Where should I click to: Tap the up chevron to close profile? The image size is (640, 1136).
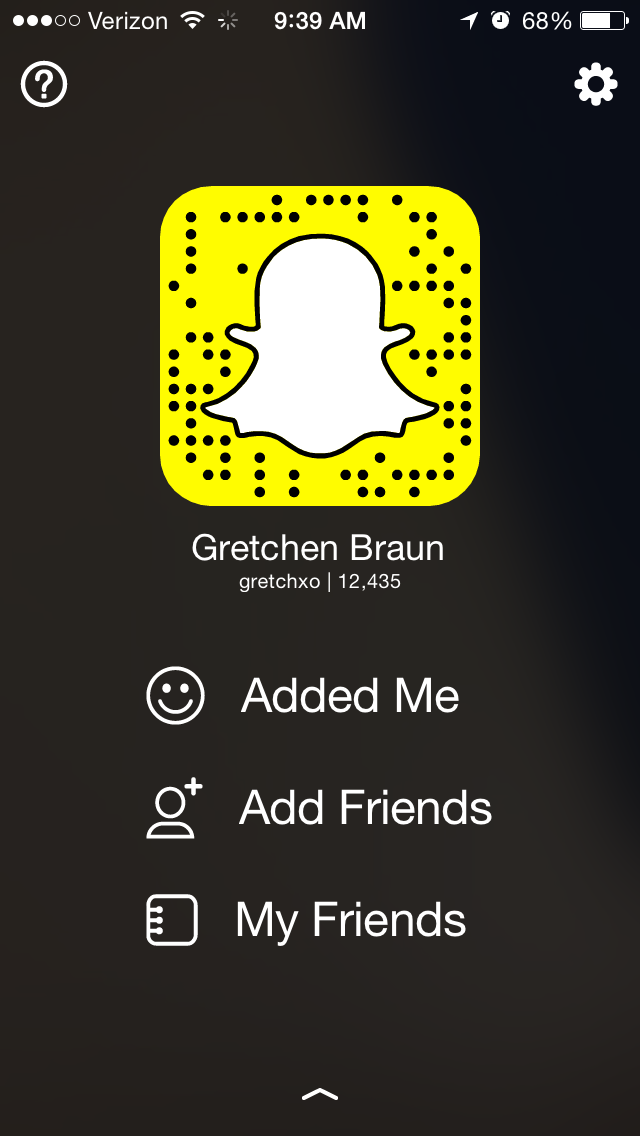pos(320,1095)
